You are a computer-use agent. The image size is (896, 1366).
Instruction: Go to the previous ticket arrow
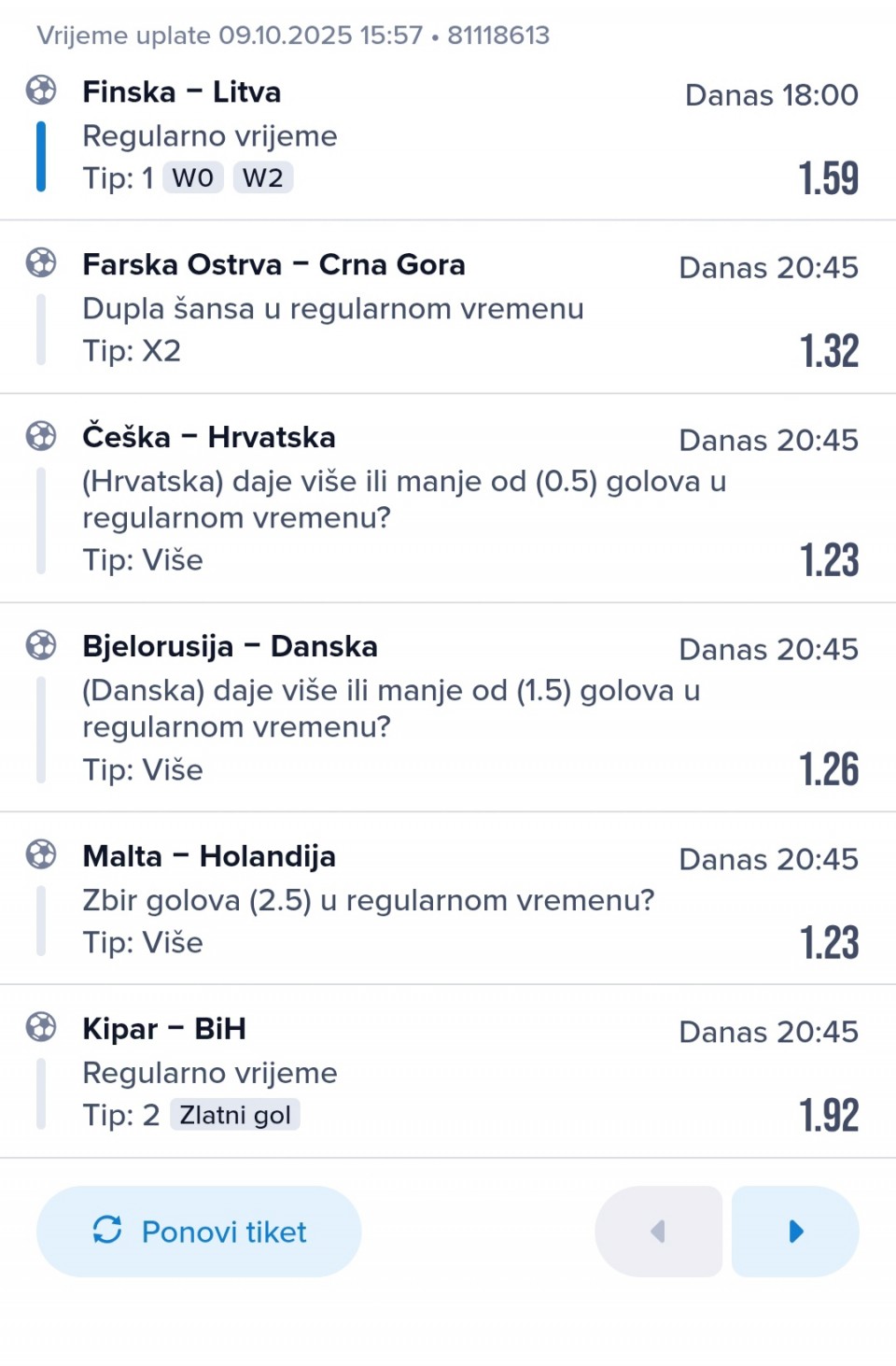(x=659, y=1232)
